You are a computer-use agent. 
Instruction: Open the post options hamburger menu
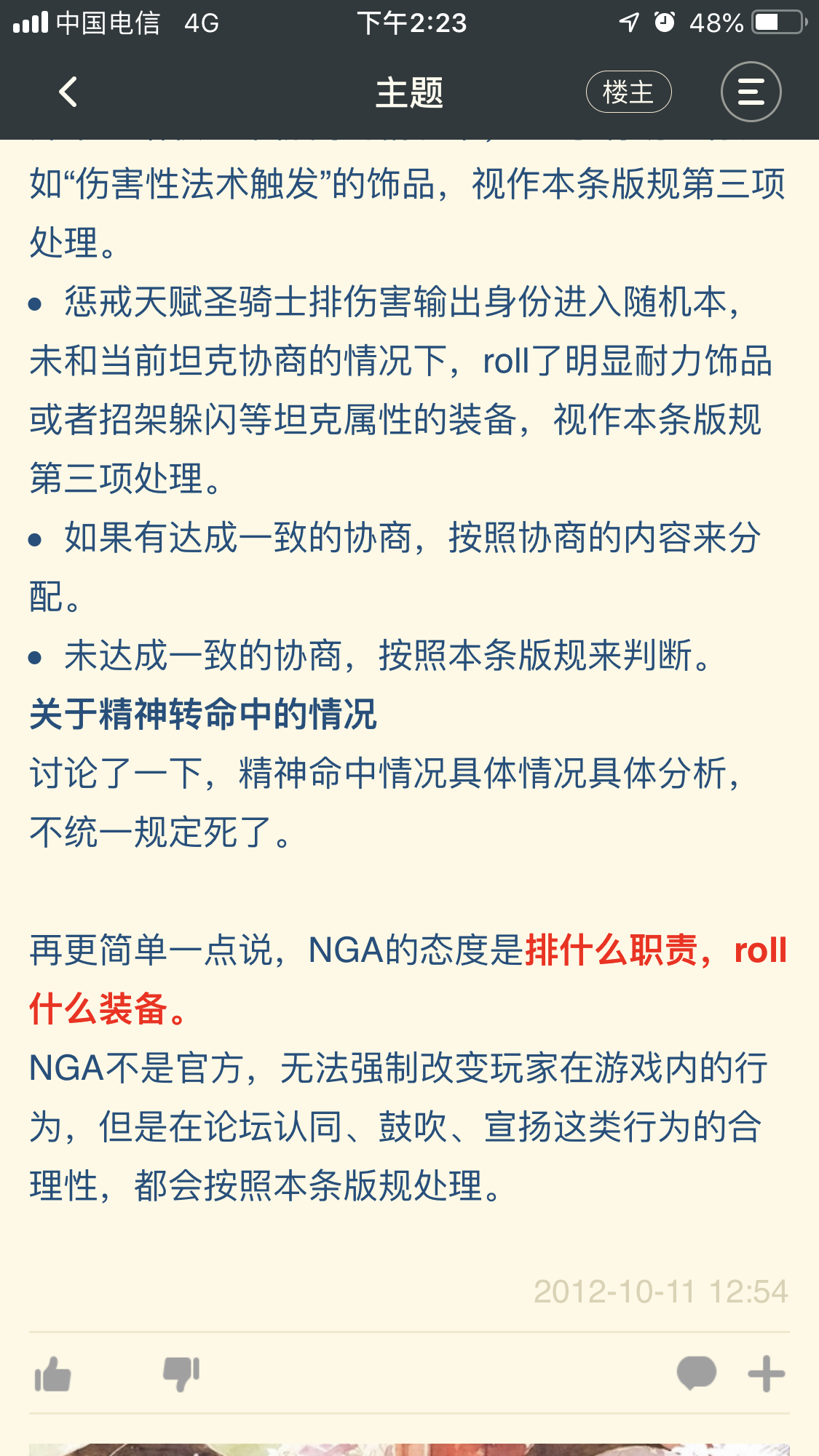(751, 92)
